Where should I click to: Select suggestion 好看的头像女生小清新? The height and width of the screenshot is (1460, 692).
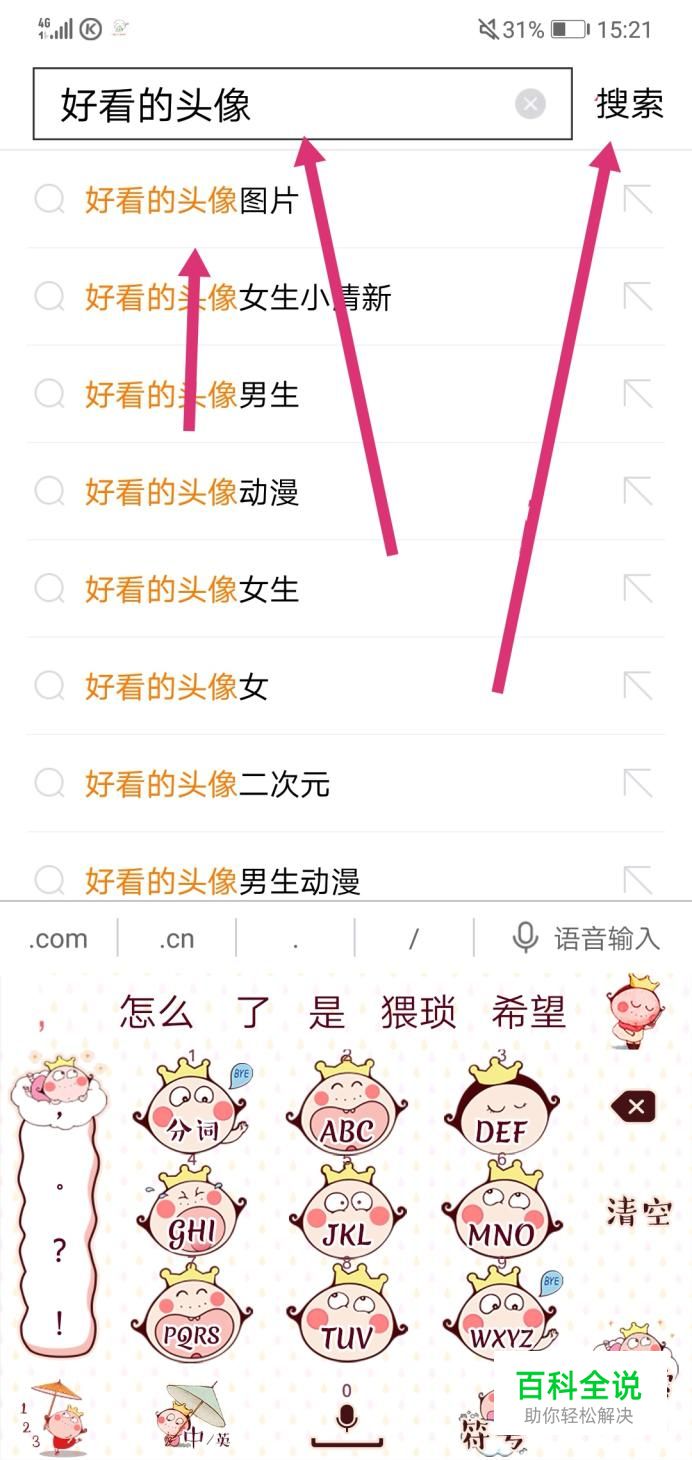238,297
